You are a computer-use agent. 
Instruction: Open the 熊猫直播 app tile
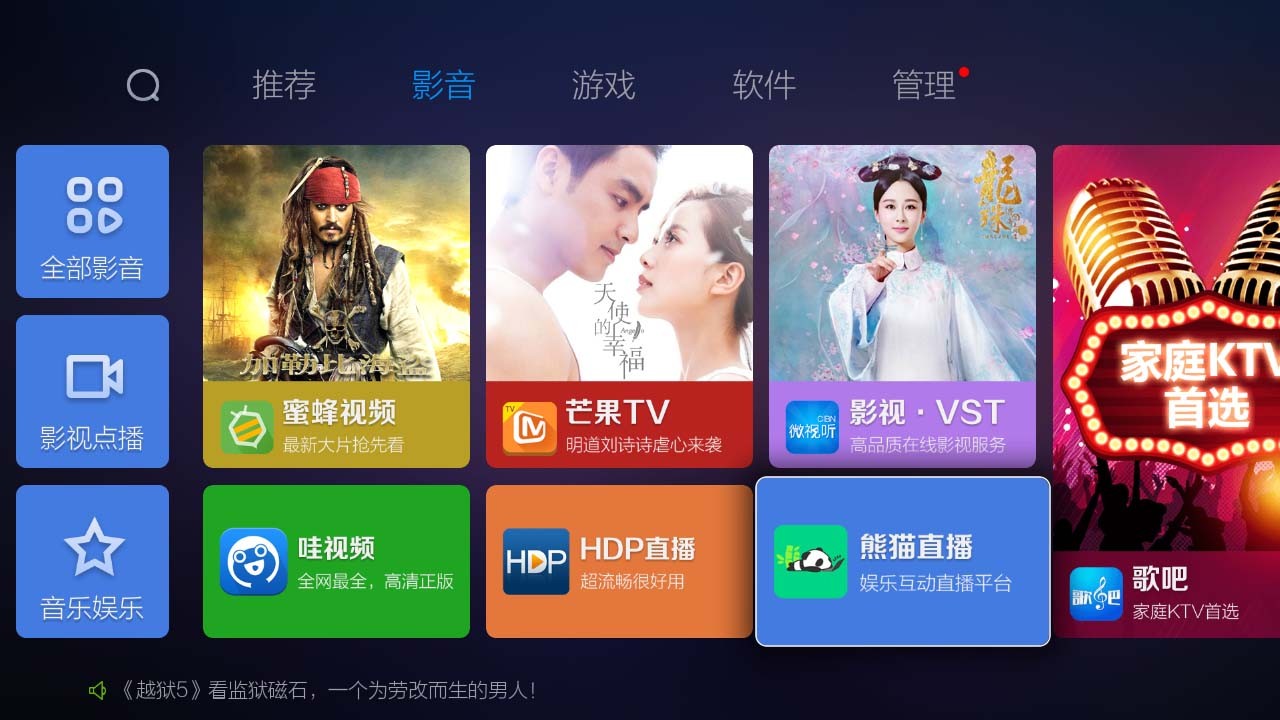tap(902, 562)
